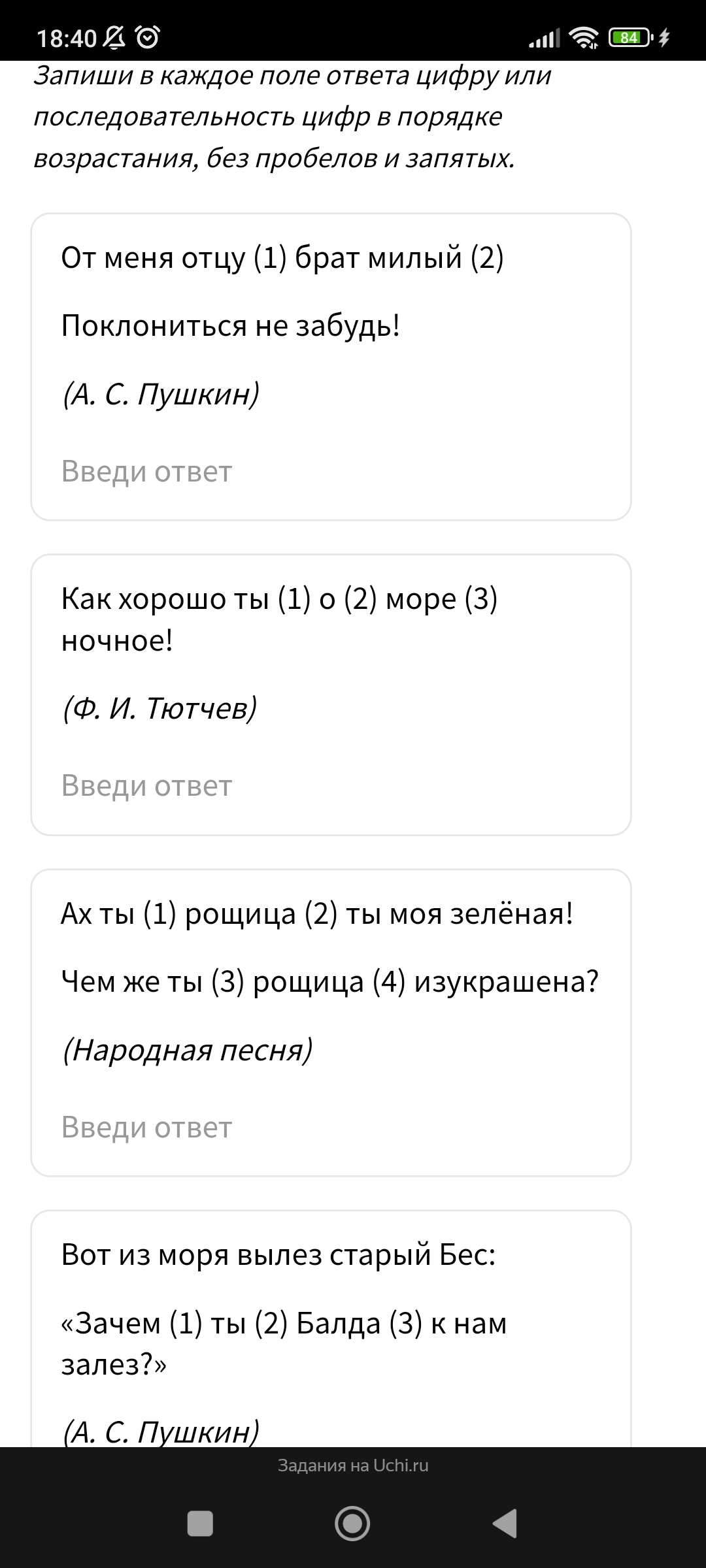Enter answer for the Tyutchev quote
706x1568 pixels.
pos(330,785)
